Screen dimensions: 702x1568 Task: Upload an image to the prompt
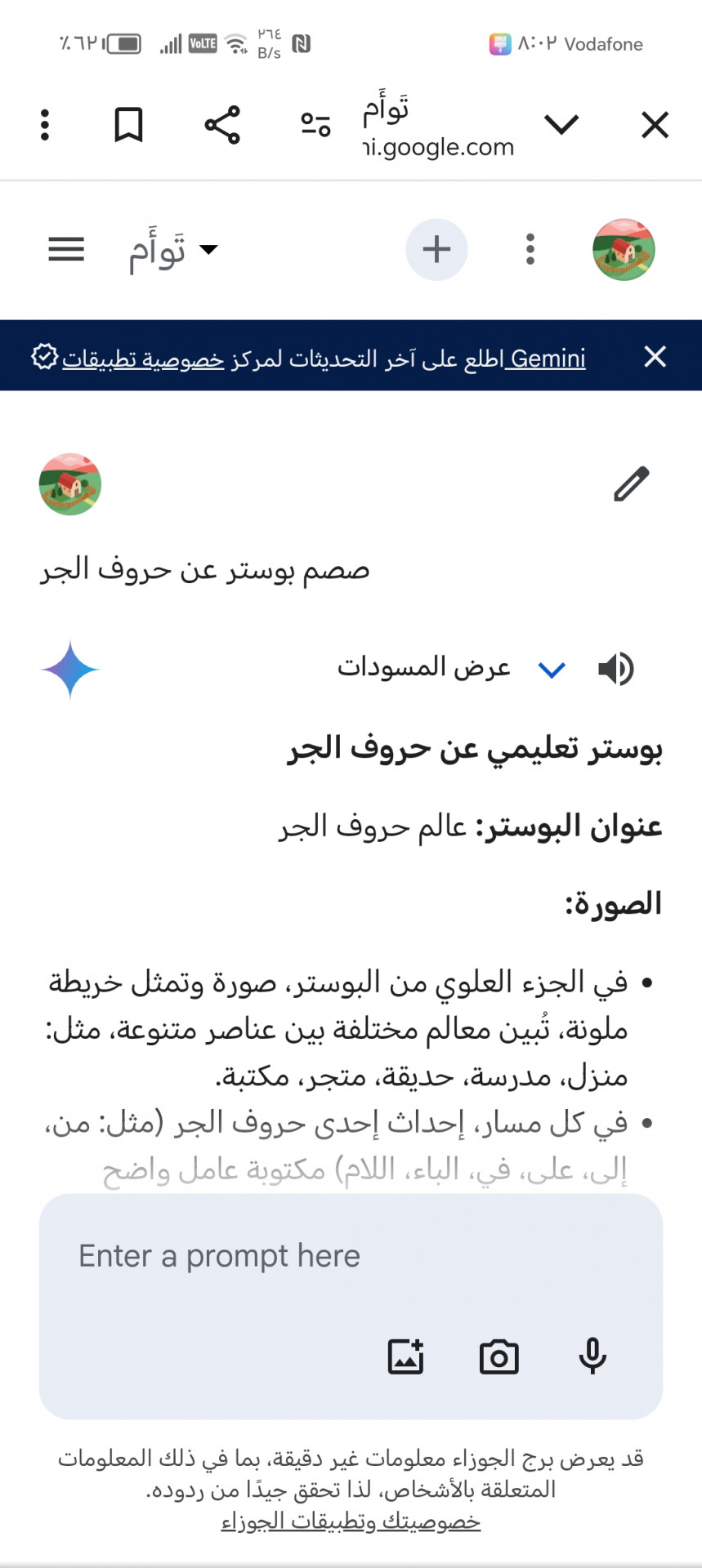point(405,1357)
